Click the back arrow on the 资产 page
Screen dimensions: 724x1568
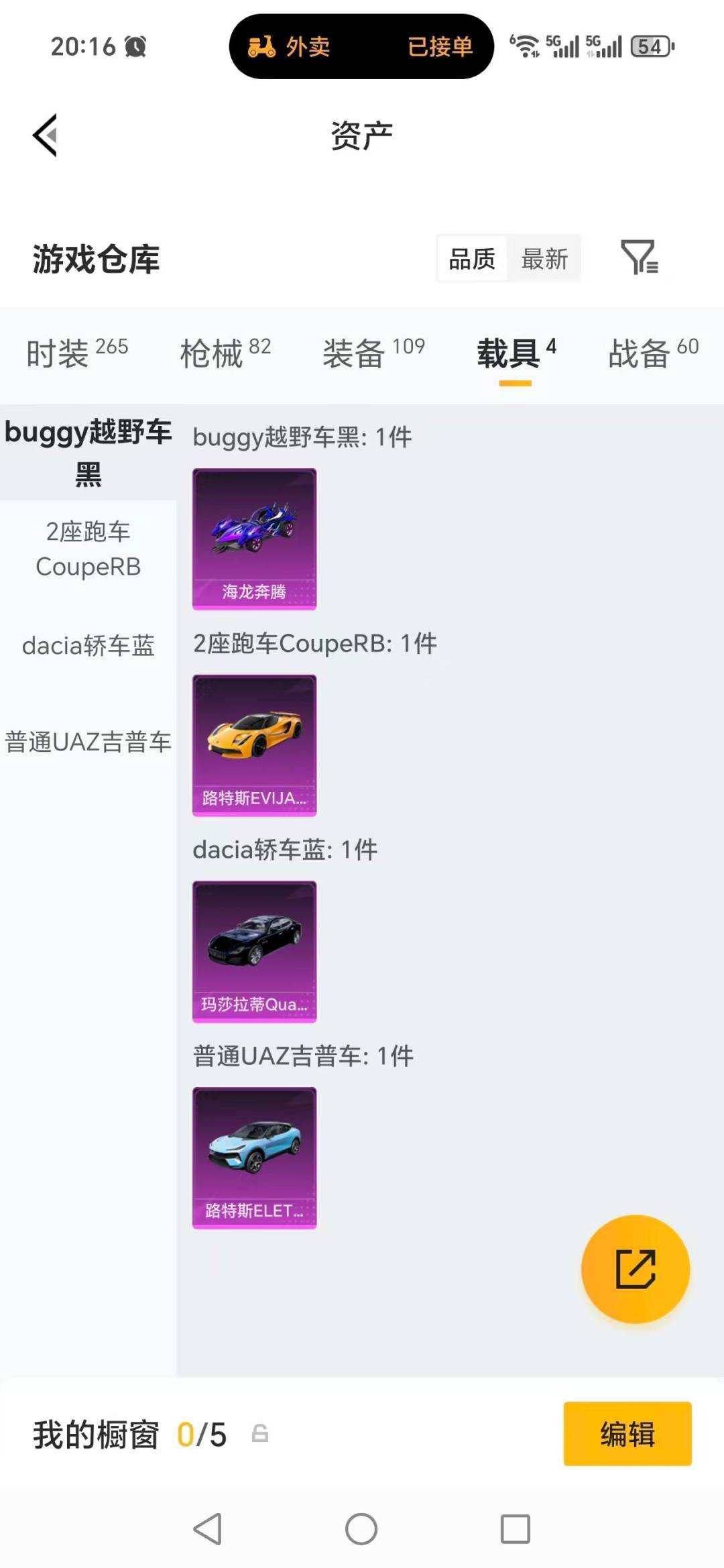(45, 134)
